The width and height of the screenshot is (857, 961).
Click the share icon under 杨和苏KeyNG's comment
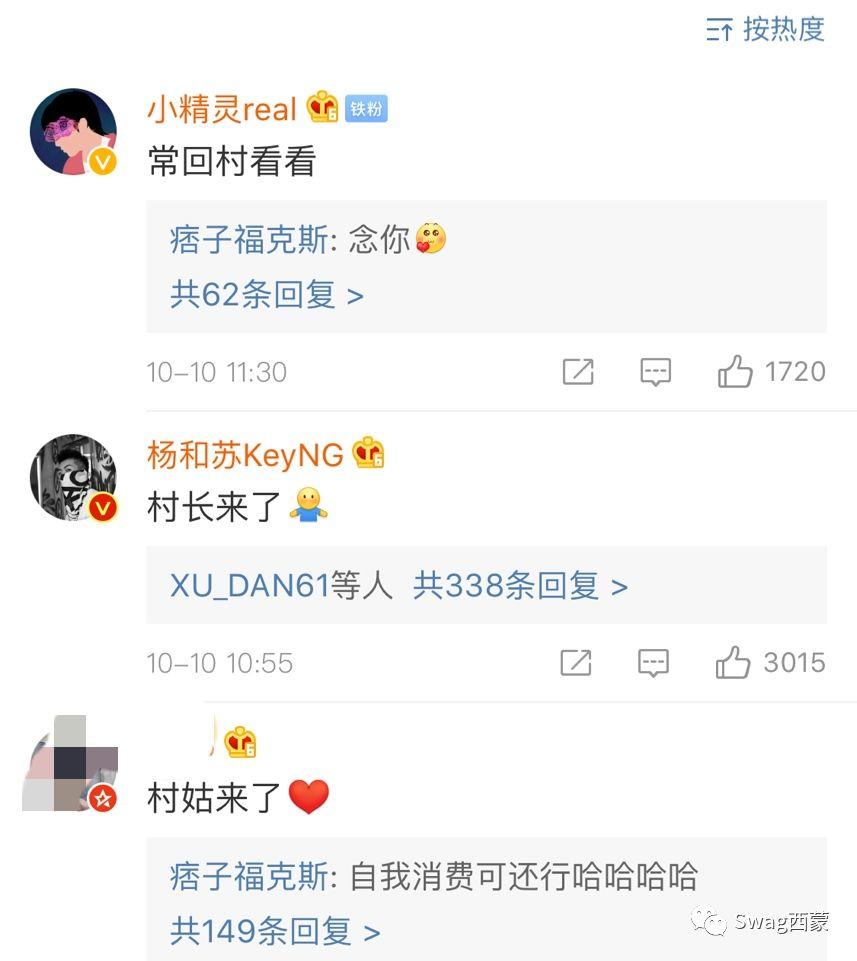(577, 662)
